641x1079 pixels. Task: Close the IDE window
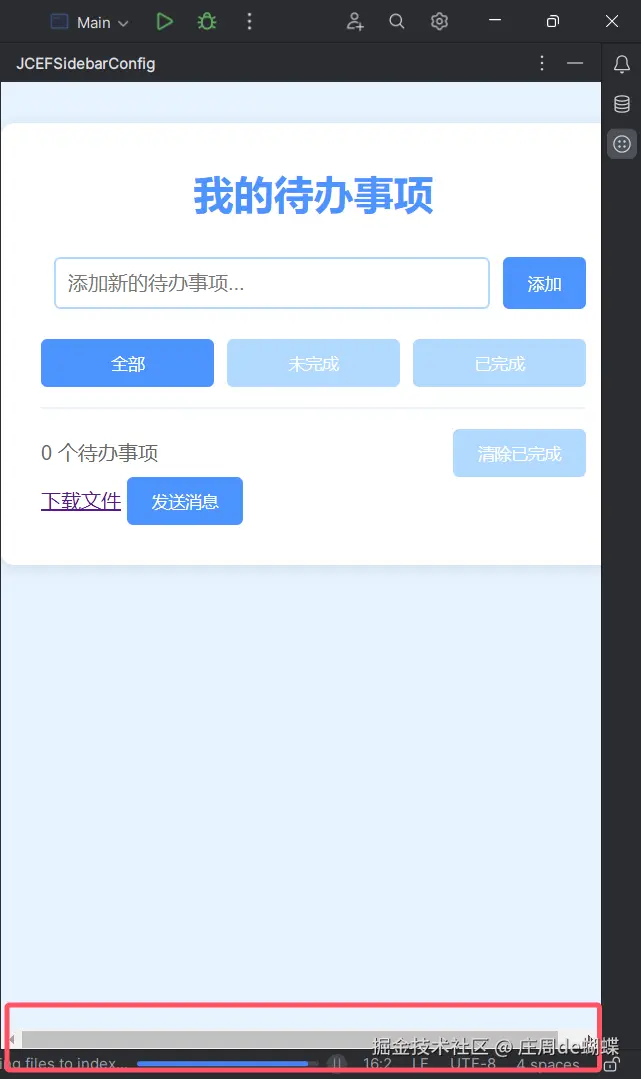click(612, 21)
